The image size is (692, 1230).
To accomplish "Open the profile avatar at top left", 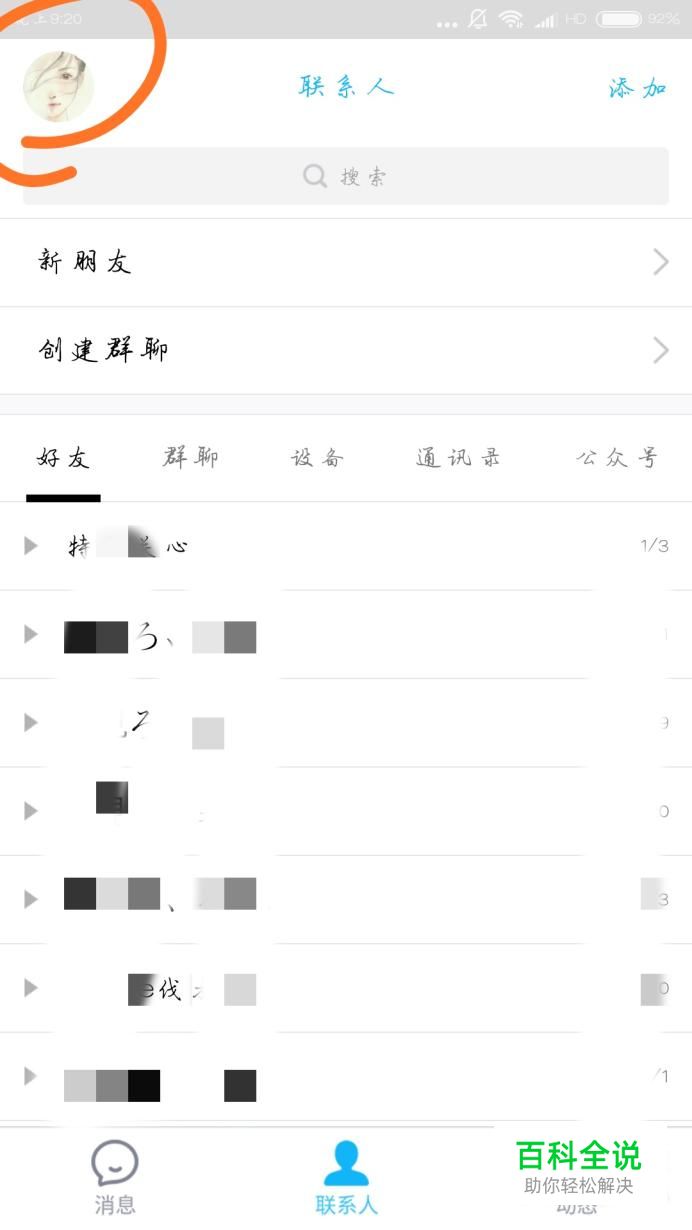I will click(x=58, y=87).
